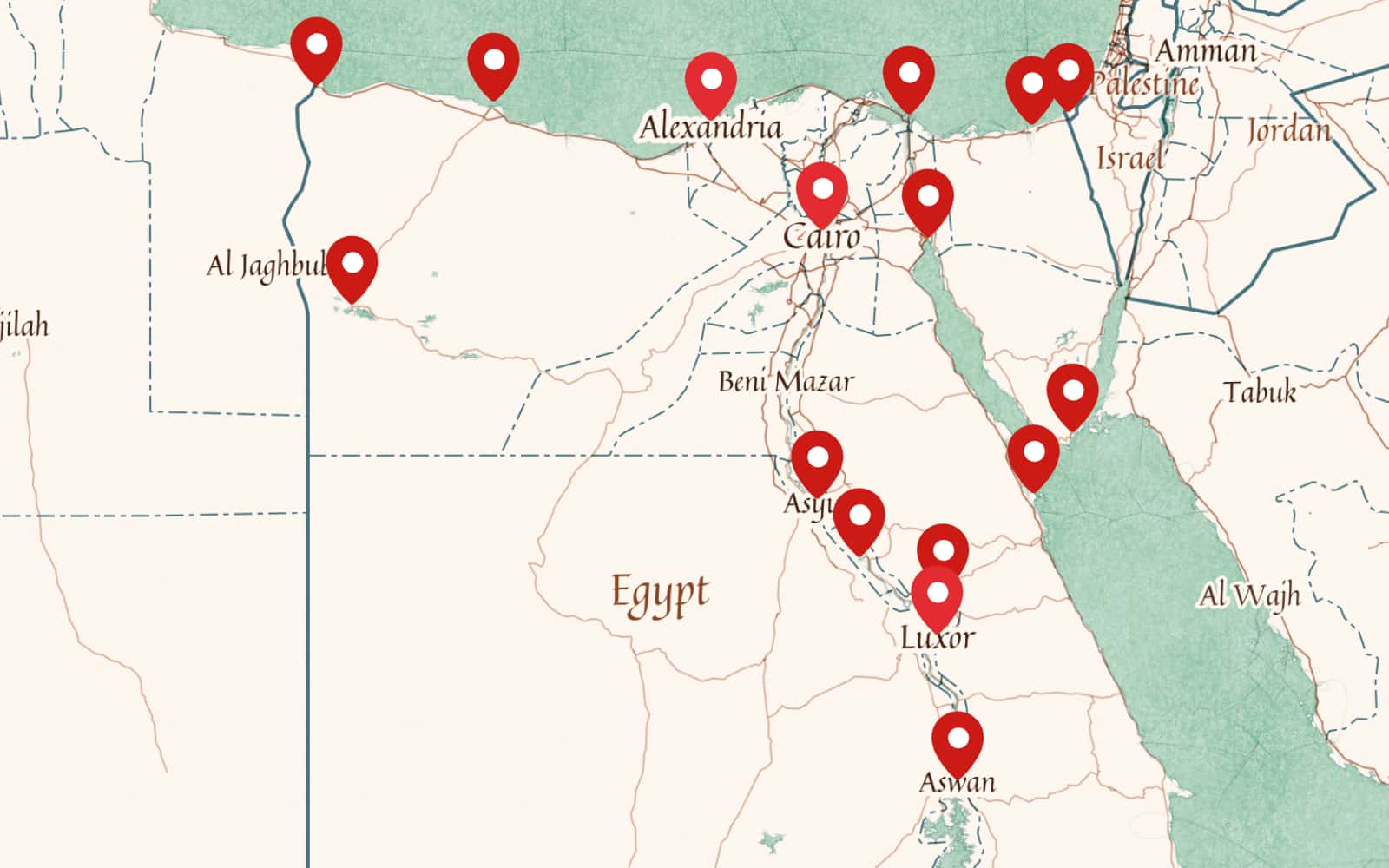
Task: Open the pin located at Luxor
Action: 937,595
